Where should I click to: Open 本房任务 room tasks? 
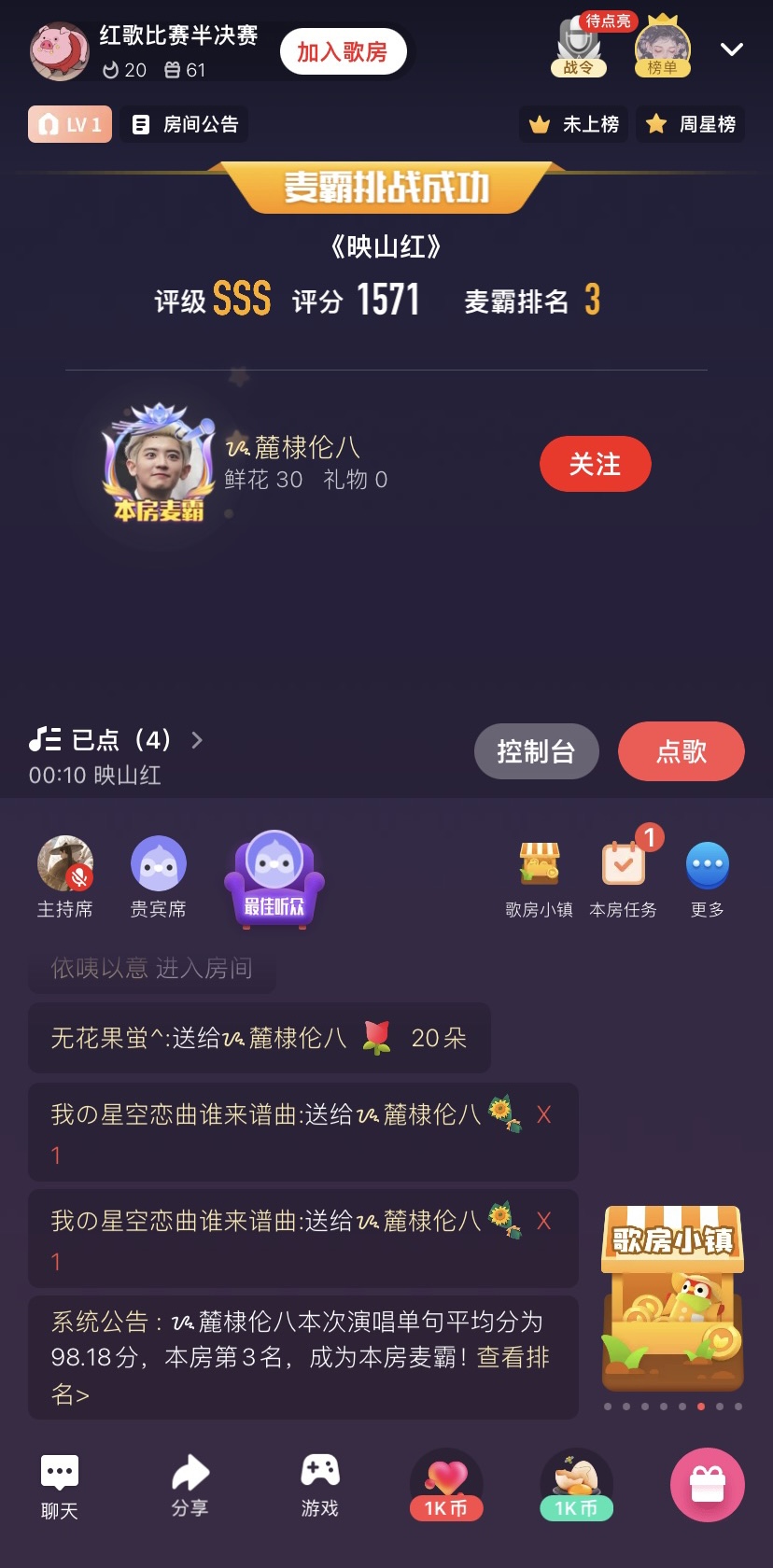point(624,875)
